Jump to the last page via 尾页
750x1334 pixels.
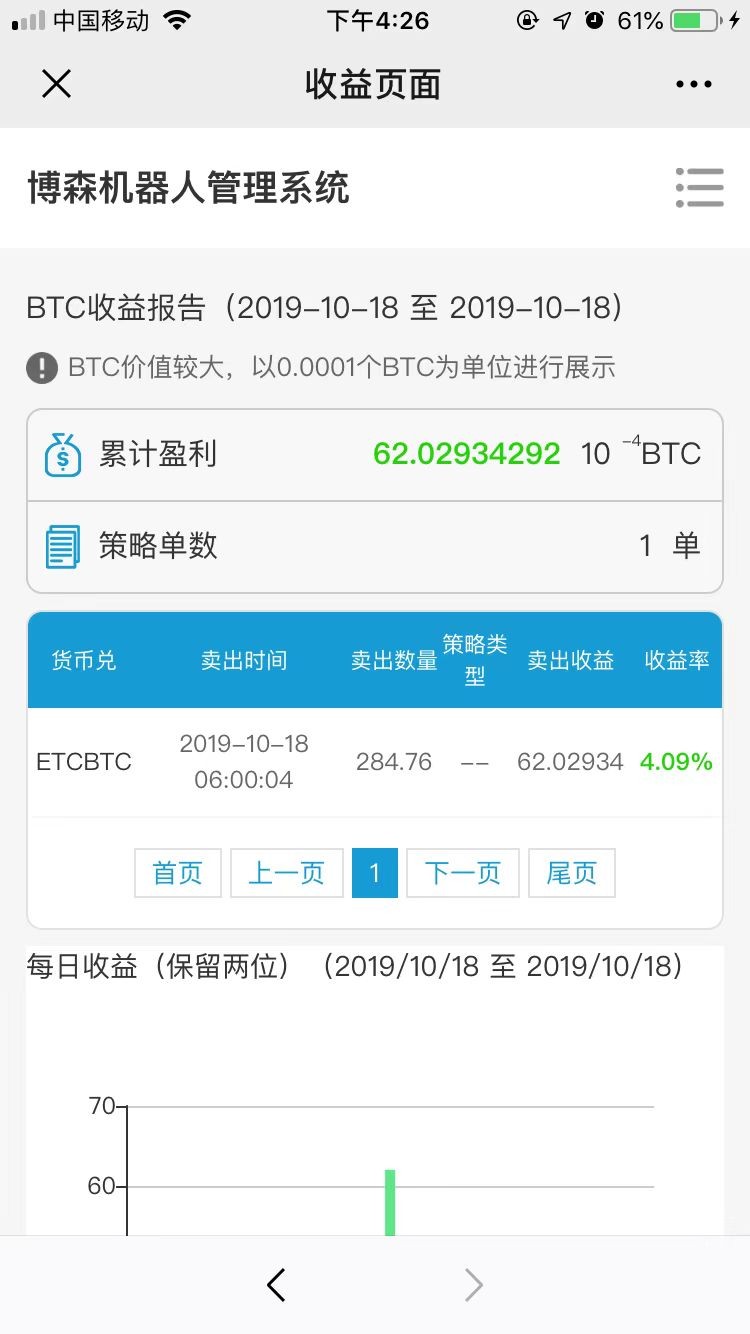[571, 873]
